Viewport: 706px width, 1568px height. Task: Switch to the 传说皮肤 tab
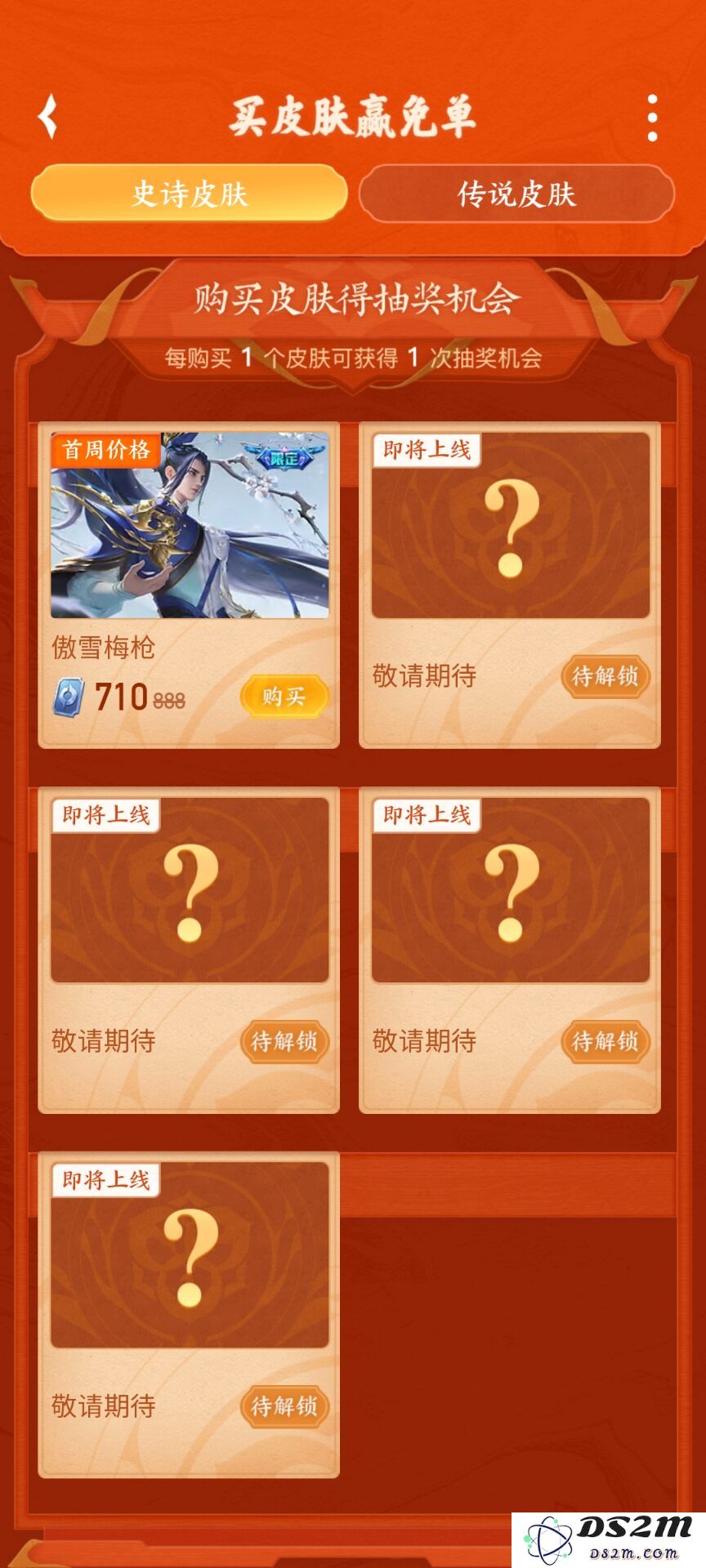pyautogui.click(x=516, y=194)
